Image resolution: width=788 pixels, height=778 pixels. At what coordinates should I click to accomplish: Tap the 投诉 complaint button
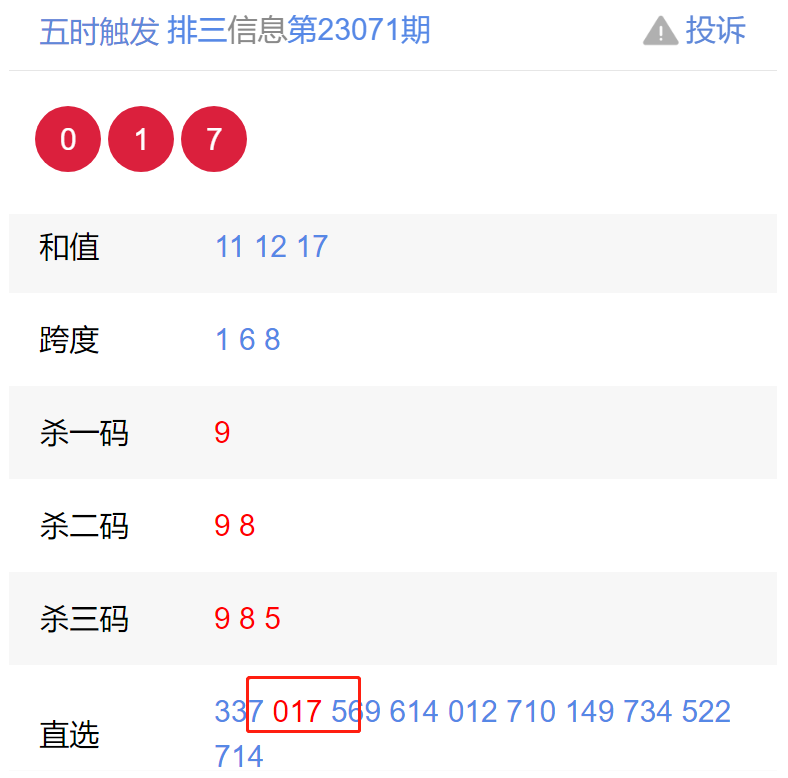696,31
